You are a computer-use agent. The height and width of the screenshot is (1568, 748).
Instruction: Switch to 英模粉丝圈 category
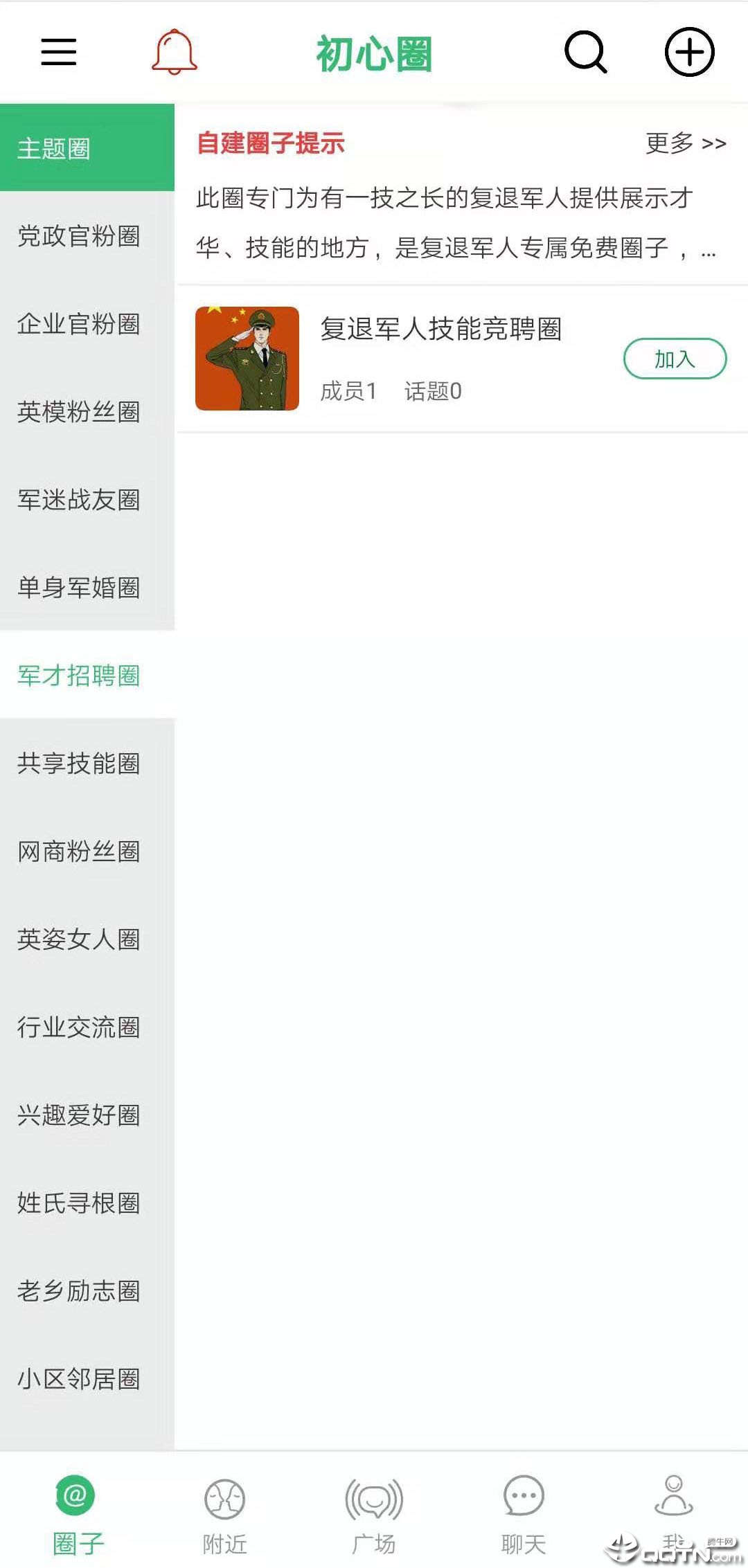79,412
